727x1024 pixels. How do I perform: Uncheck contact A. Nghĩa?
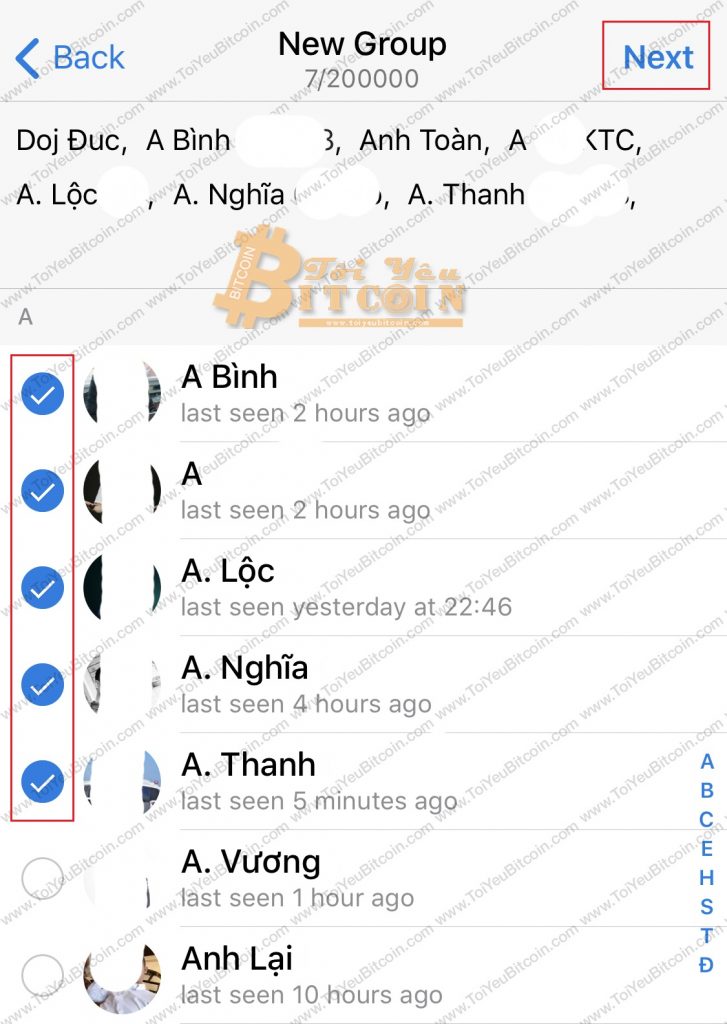42,685
